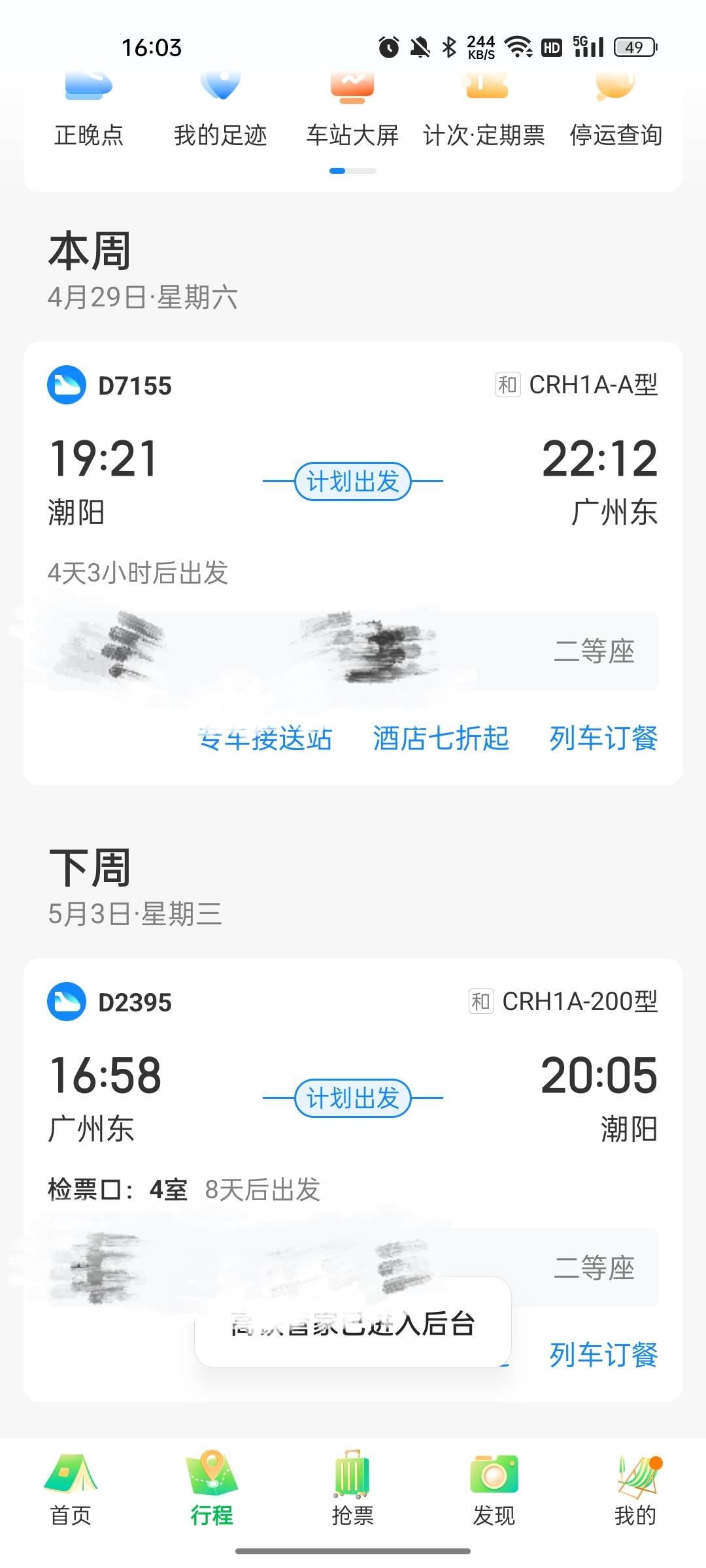The height and width of the screenshot is (1568, 706).
Task: Open the D2395 trip card
Action: point(353,1111)
